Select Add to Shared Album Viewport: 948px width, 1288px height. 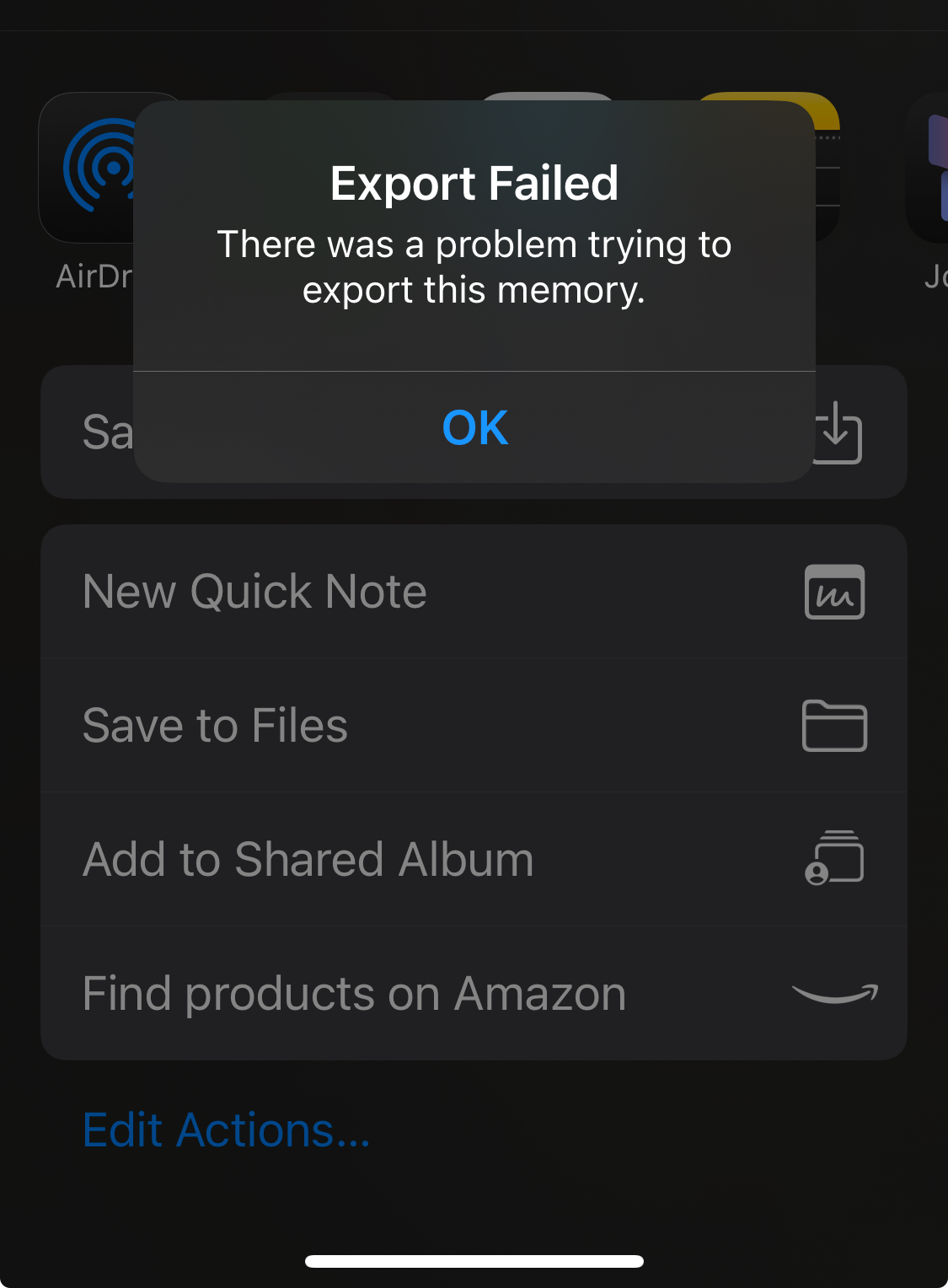474,860
